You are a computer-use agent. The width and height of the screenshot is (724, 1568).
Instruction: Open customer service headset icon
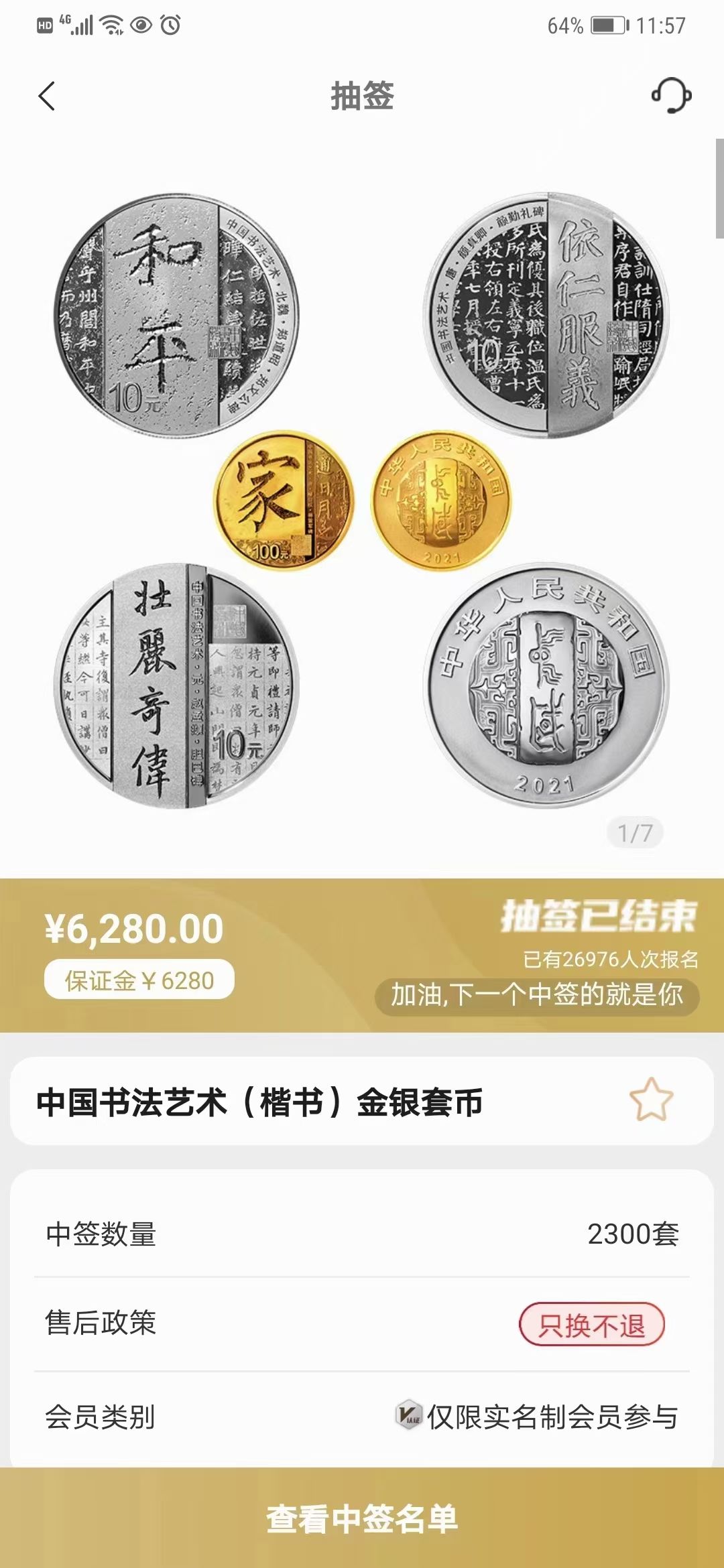click(x=672, y=95)
